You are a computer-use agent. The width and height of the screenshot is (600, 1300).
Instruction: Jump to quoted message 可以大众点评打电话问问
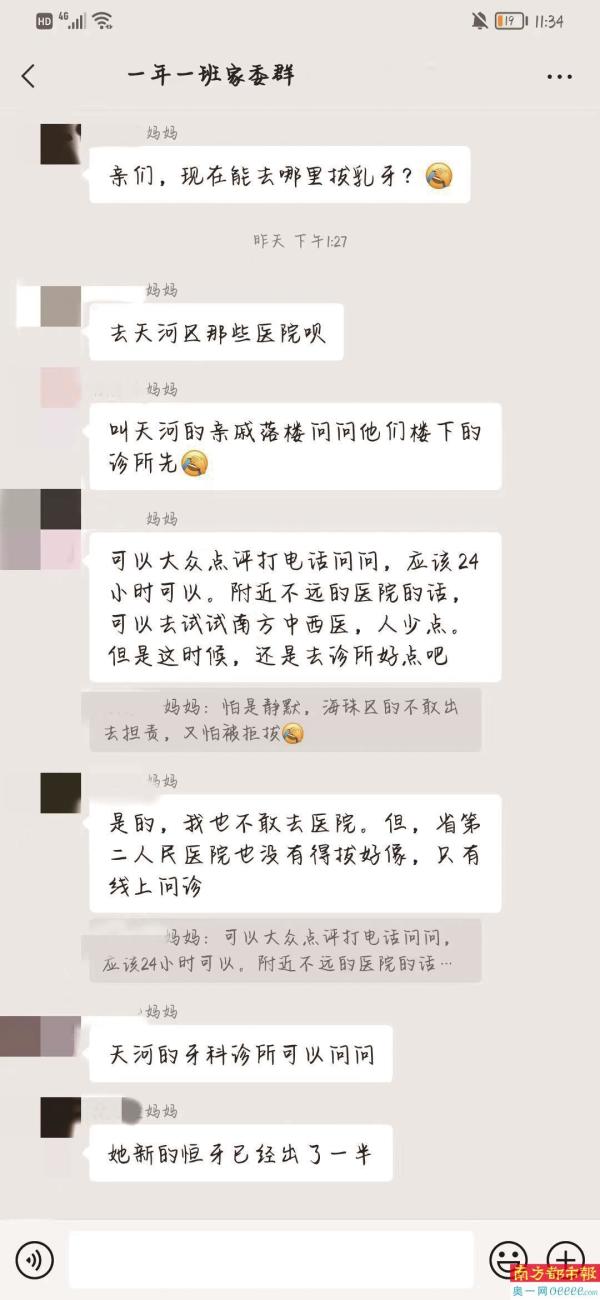pos(285,951)
